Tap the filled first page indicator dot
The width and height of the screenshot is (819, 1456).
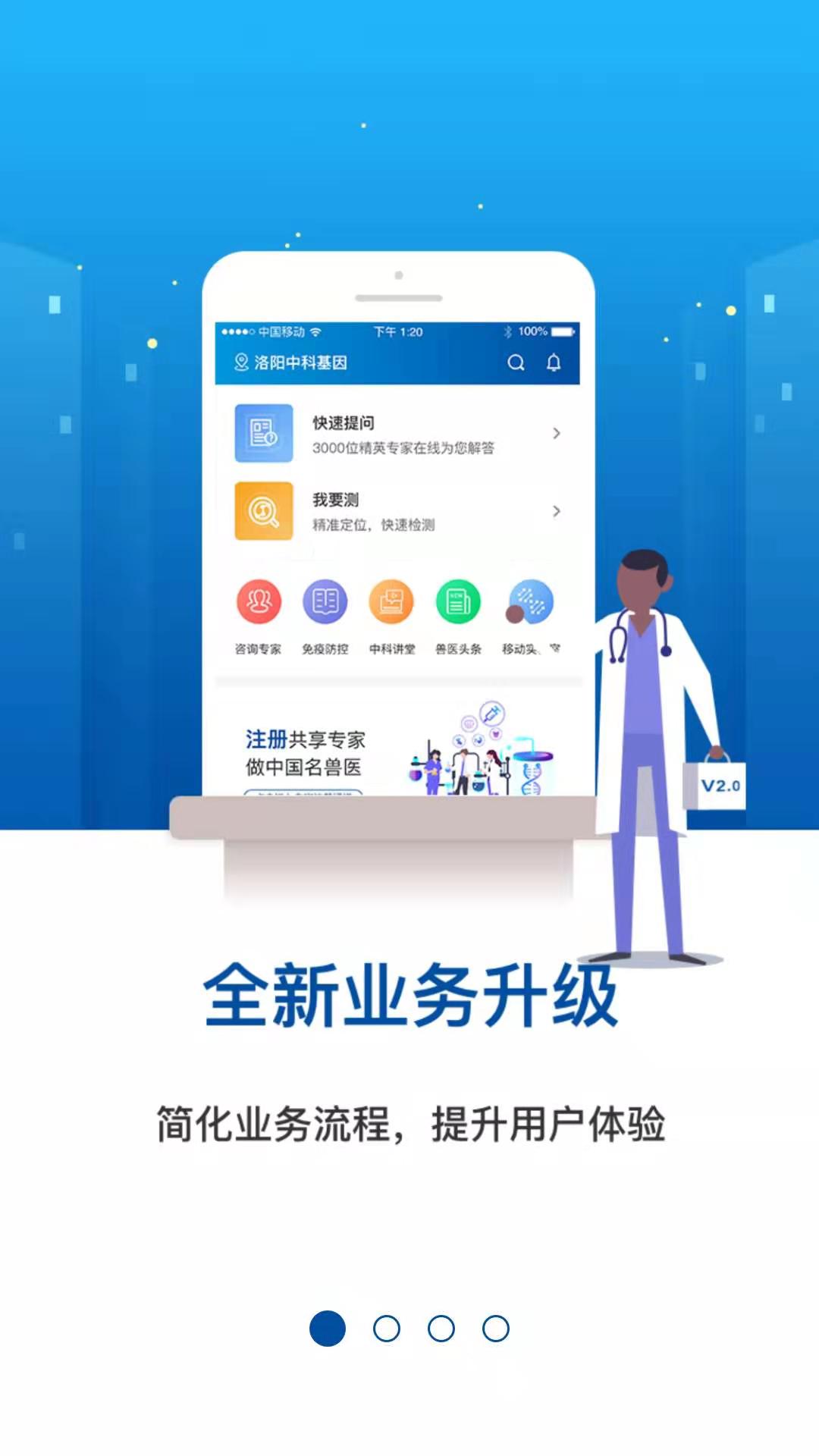(328, 1329)
